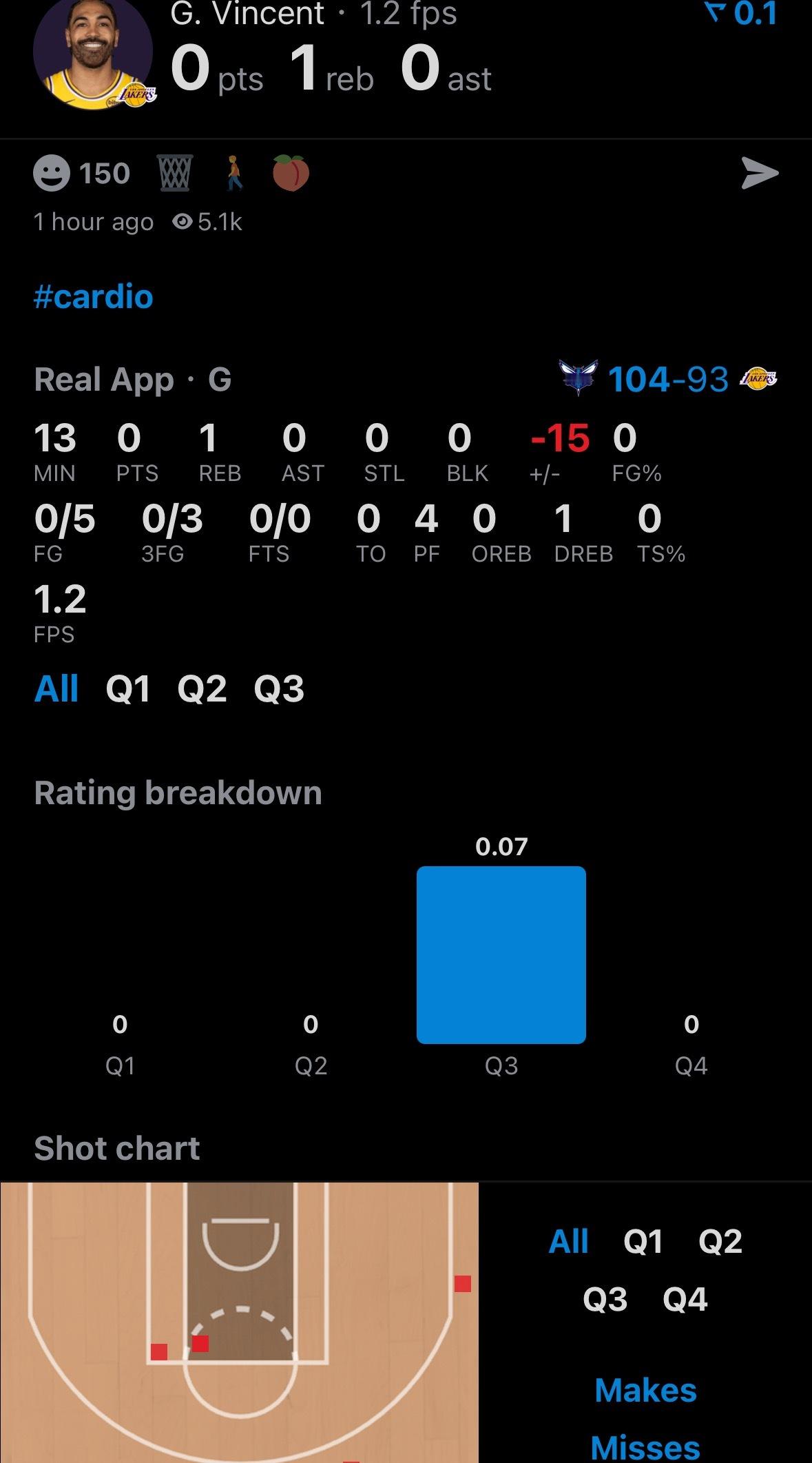Select All quarters in the stats filter
Viewport: 812px width, 1463px height.
tap(56, 688)
